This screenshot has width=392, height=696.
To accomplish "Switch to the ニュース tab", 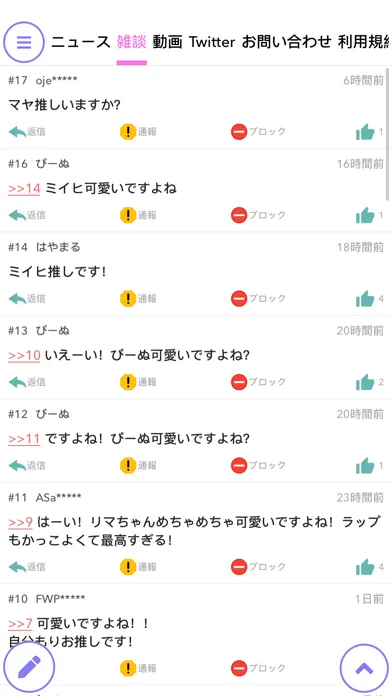I will (x=80, y=42).
